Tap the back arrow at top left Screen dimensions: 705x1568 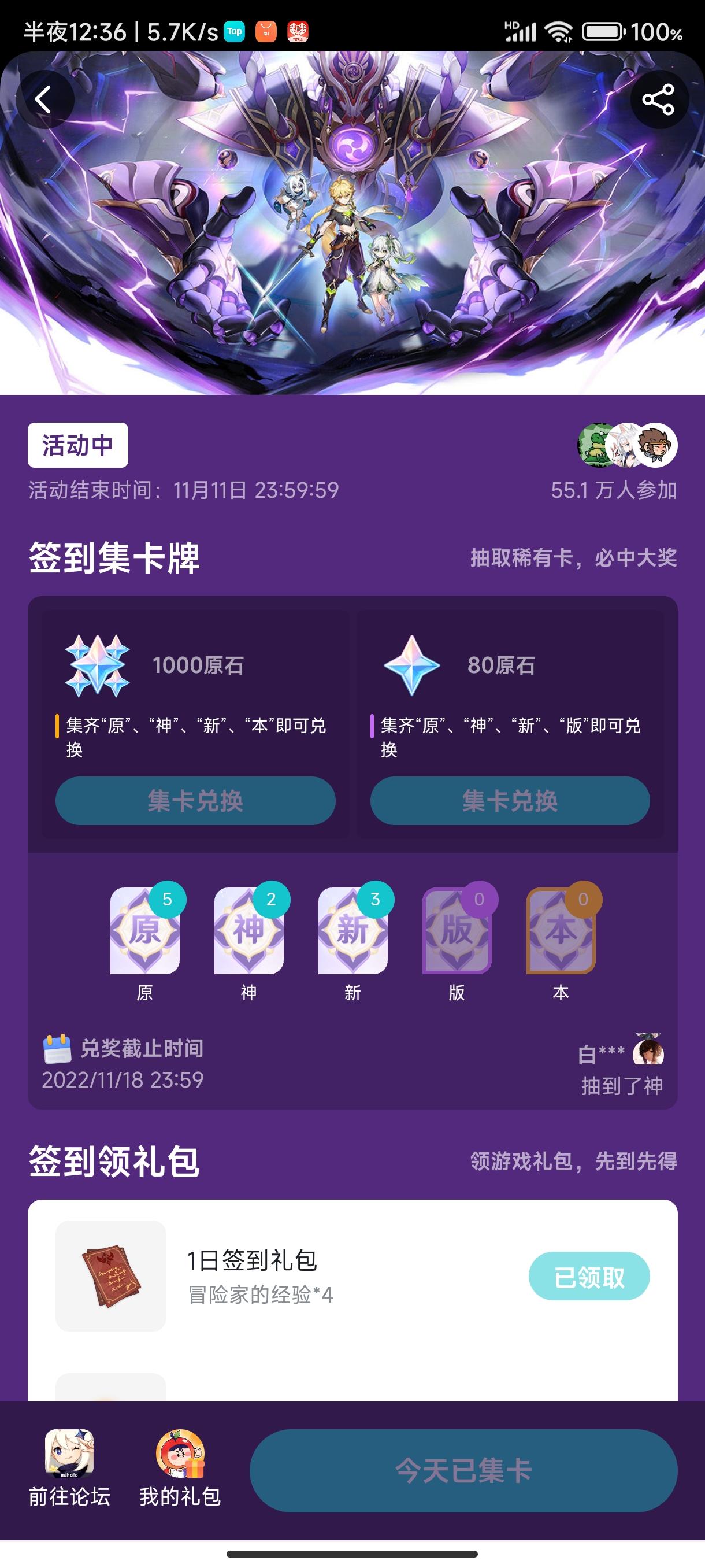43,99
